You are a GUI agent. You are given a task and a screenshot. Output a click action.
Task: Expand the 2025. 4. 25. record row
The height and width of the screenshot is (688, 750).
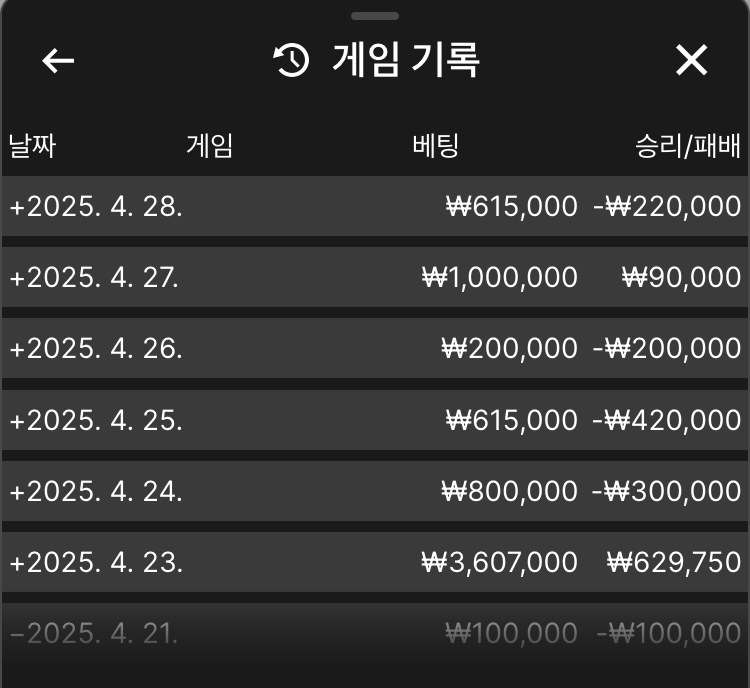[17, 420]
